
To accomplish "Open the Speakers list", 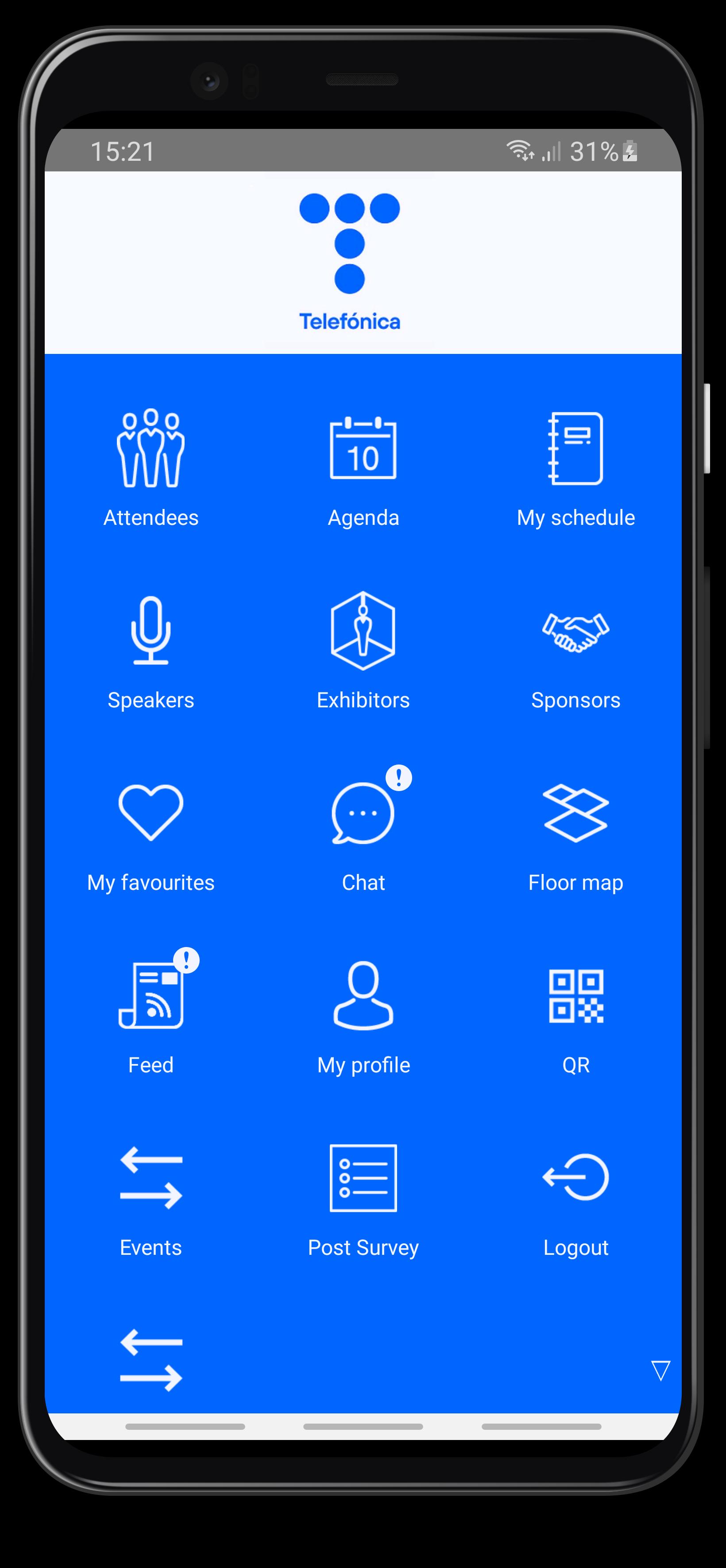I will point(151,649).
